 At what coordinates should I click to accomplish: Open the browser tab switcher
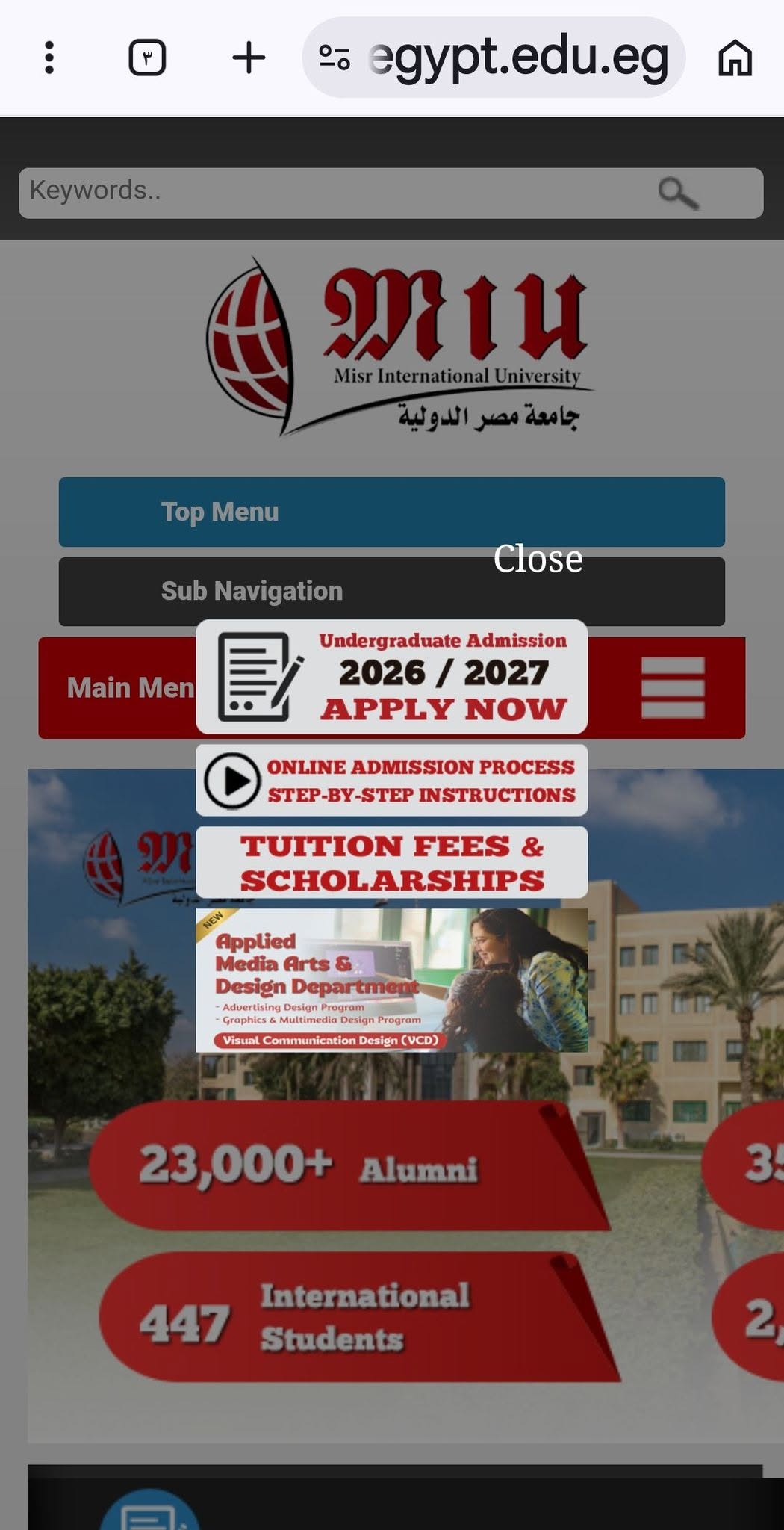tap(147, 58)
